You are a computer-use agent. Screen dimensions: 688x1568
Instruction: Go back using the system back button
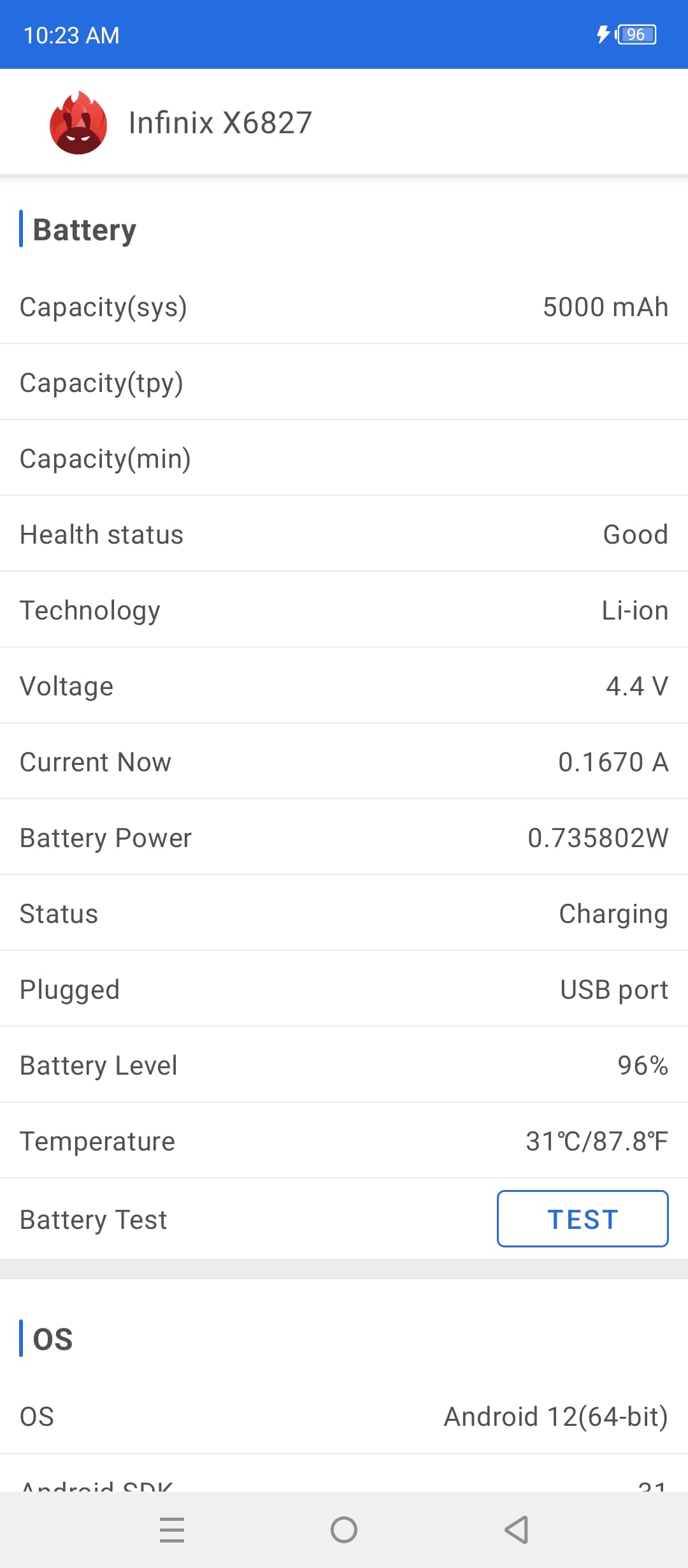[x=517, y=1530]
